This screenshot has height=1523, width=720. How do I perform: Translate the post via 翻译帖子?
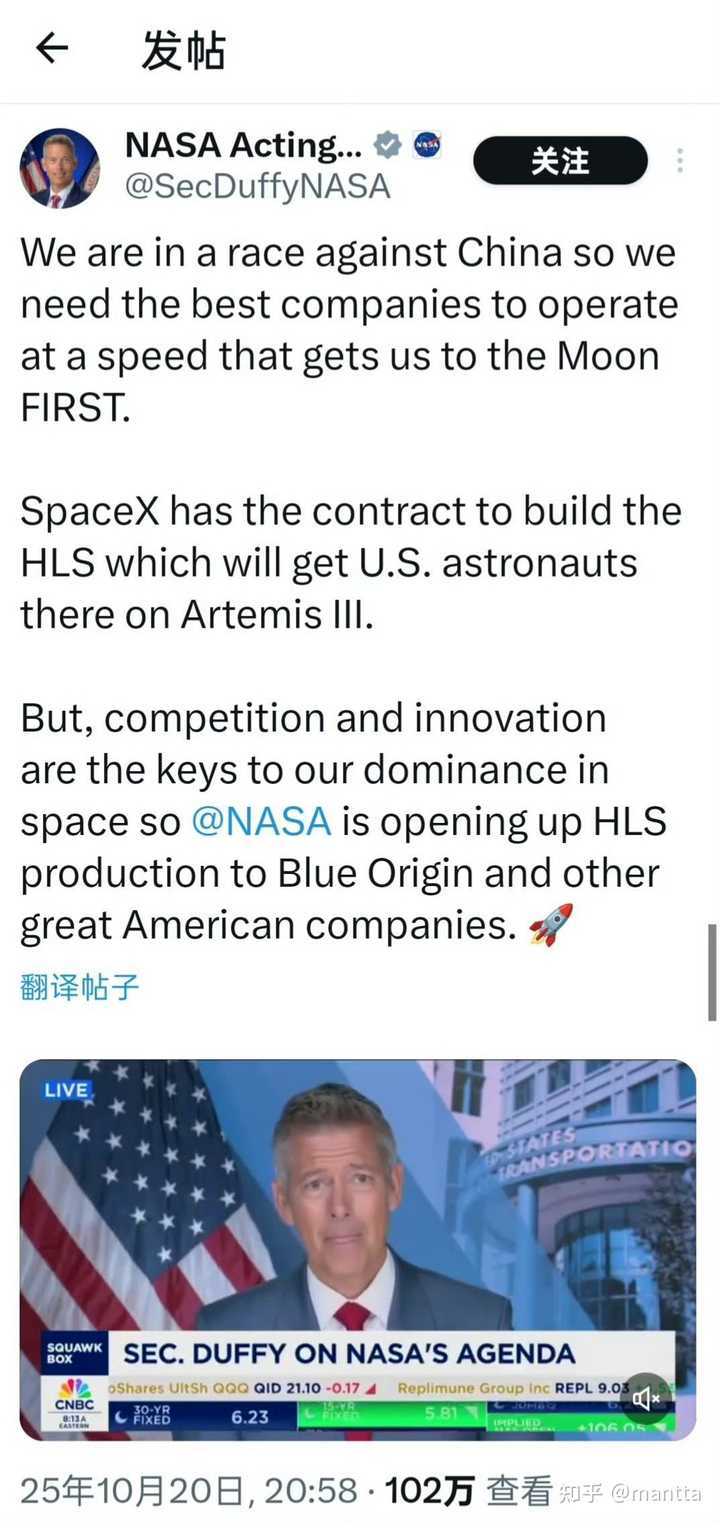(x=77, y=986)
